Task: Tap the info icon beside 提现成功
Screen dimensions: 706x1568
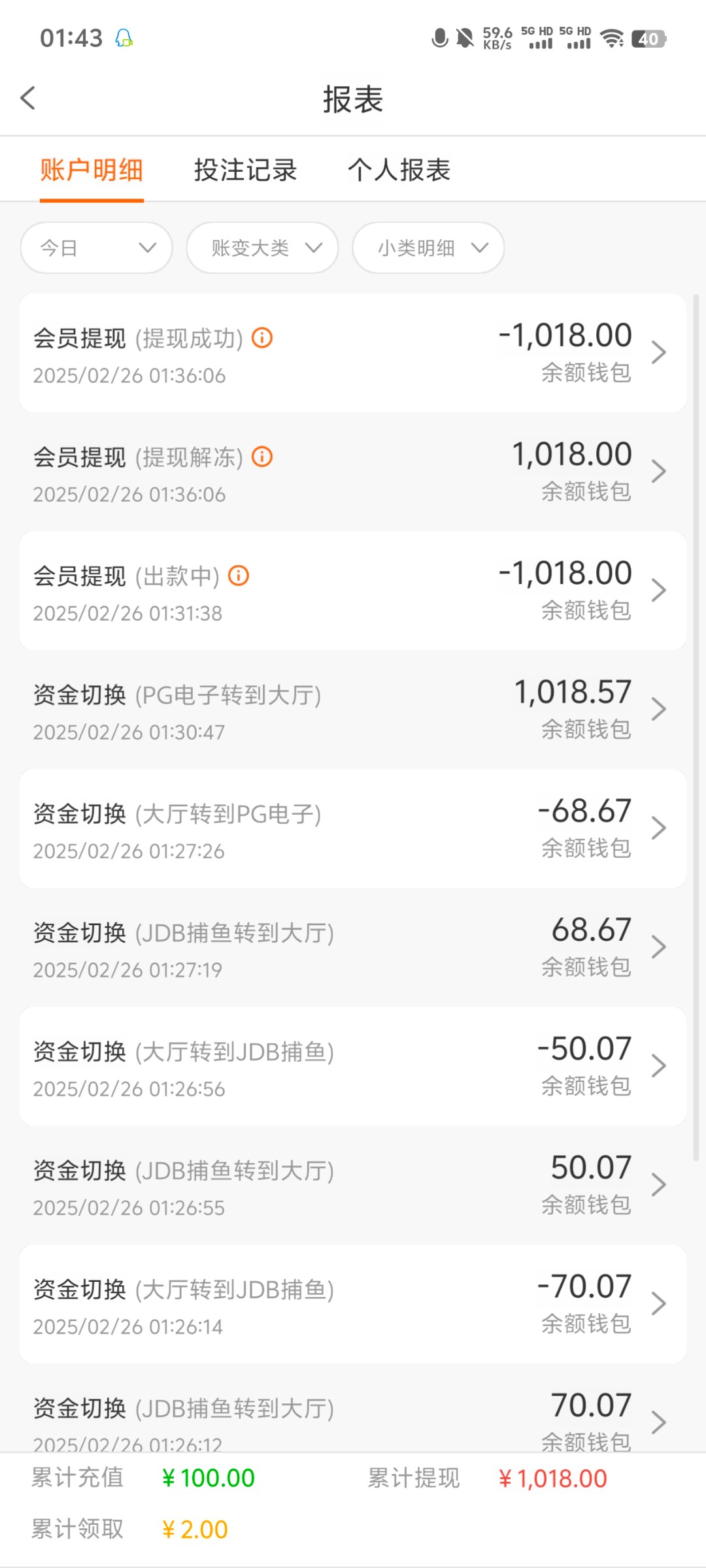Action: [262, 338]
